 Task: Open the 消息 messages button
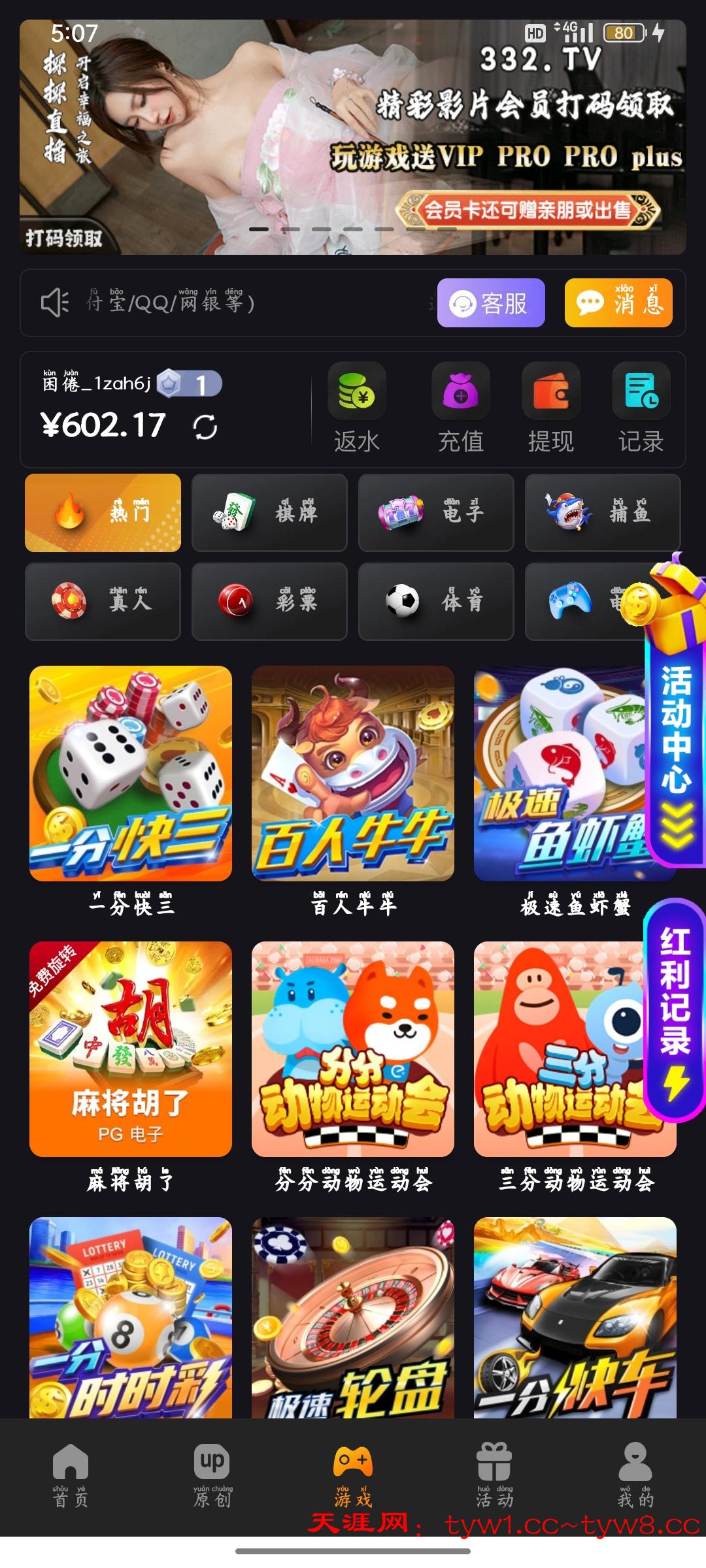(618, 303)
